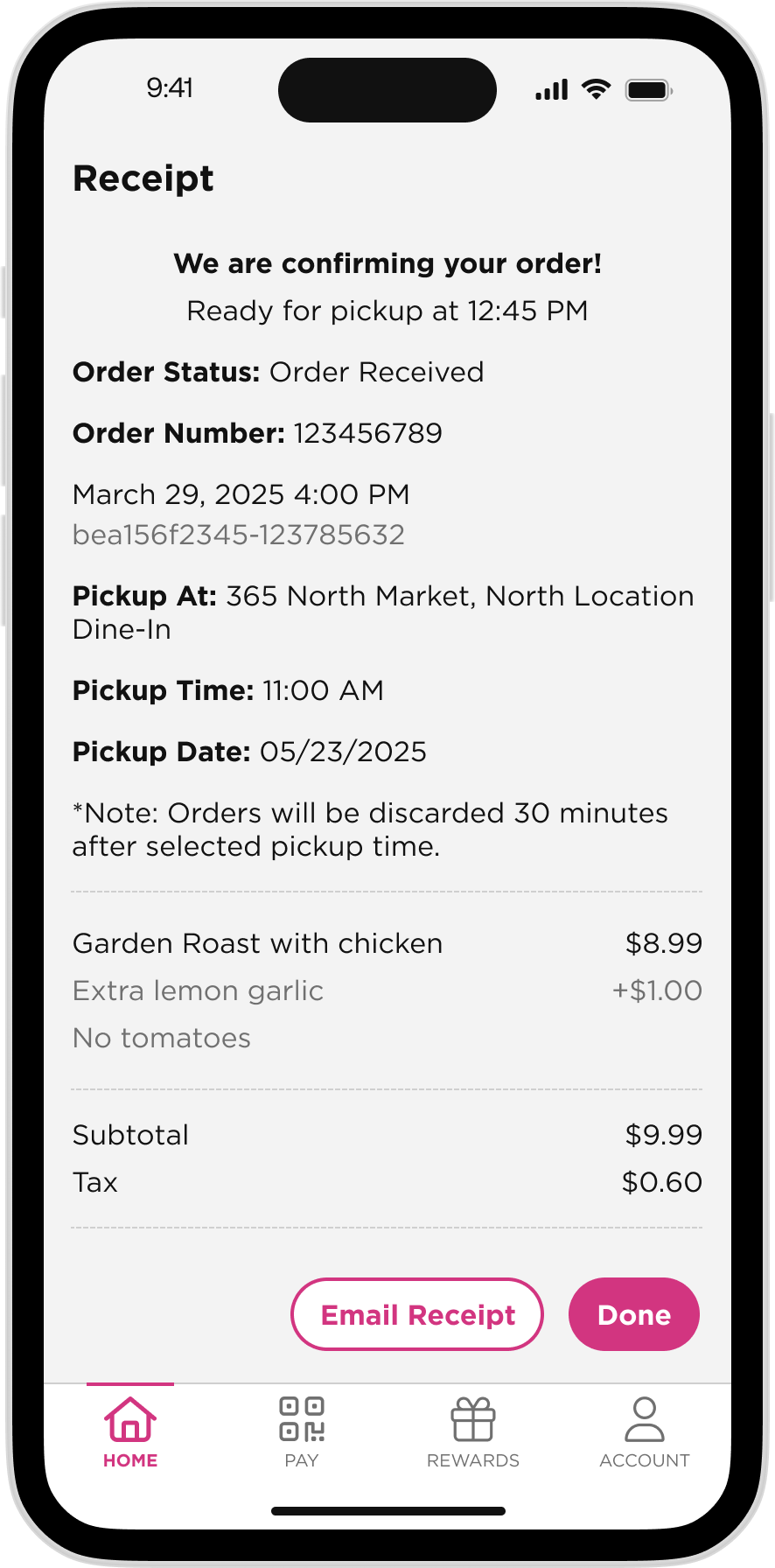Tap the cellular signal bars icon
The image size is (775, 1568).
pyautogui.click(x=550, y=88)
